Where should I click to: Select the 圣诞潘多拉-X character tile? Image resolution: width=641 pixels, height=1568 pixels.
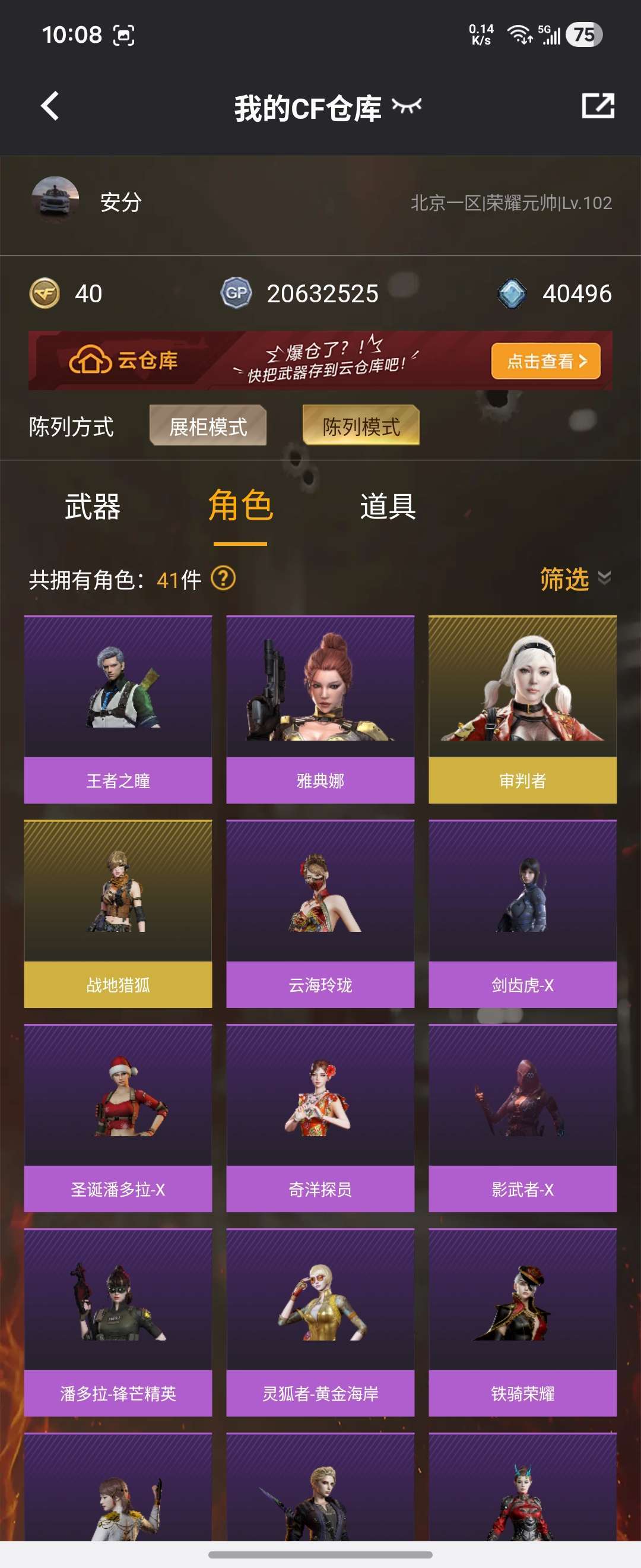coord(118,1118)
